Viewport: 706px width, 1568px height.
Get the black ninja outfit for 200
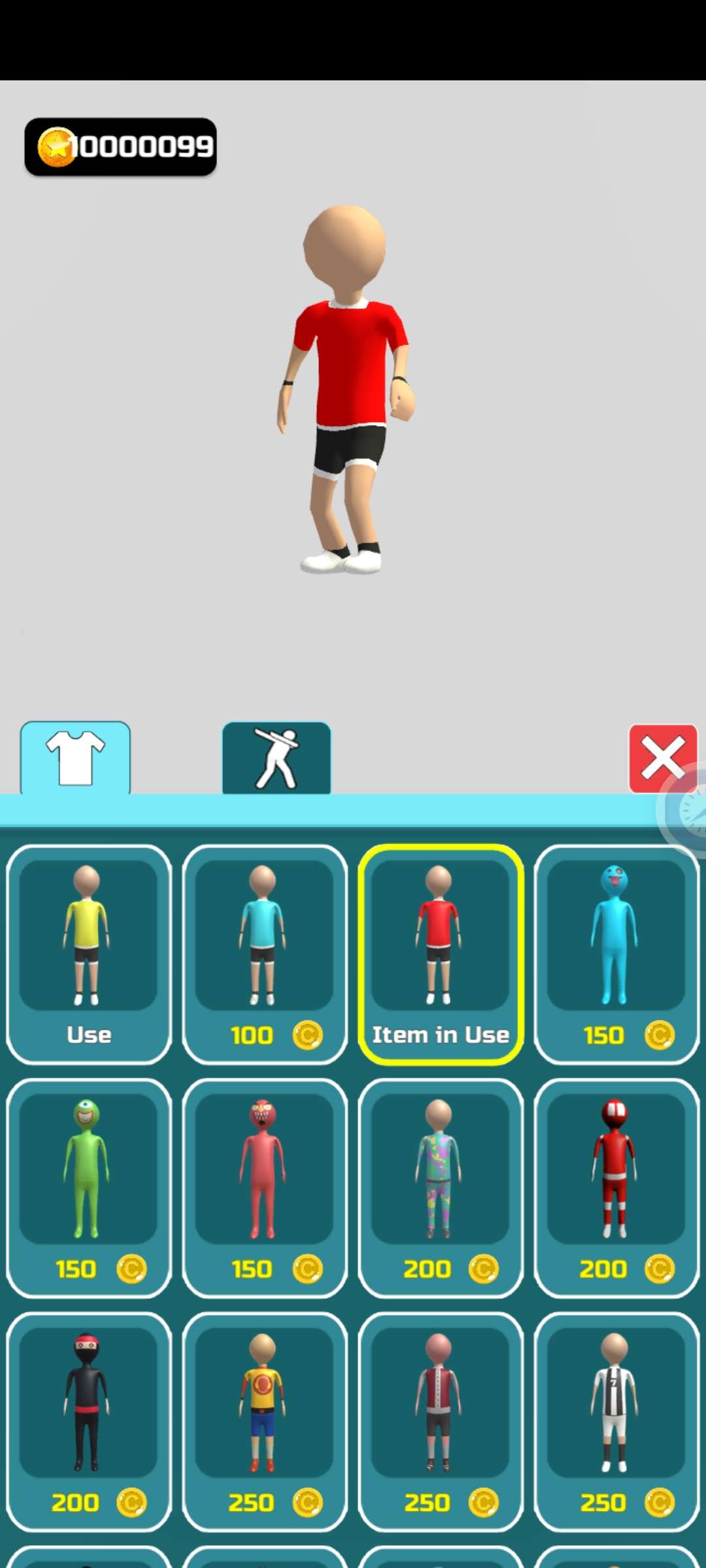89,1422
